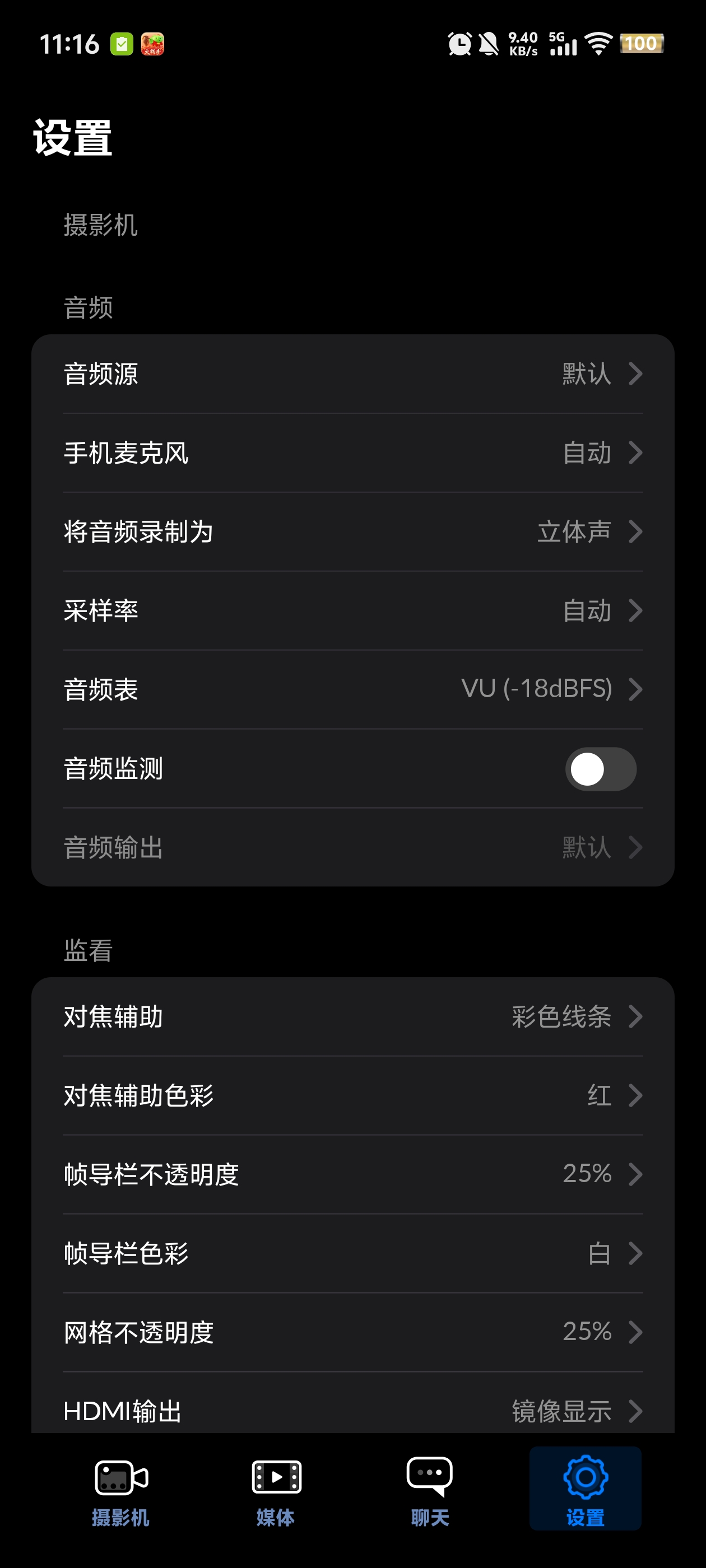
Task: Tap the 音频表 VU meter setting row
Action: (352, 690)
